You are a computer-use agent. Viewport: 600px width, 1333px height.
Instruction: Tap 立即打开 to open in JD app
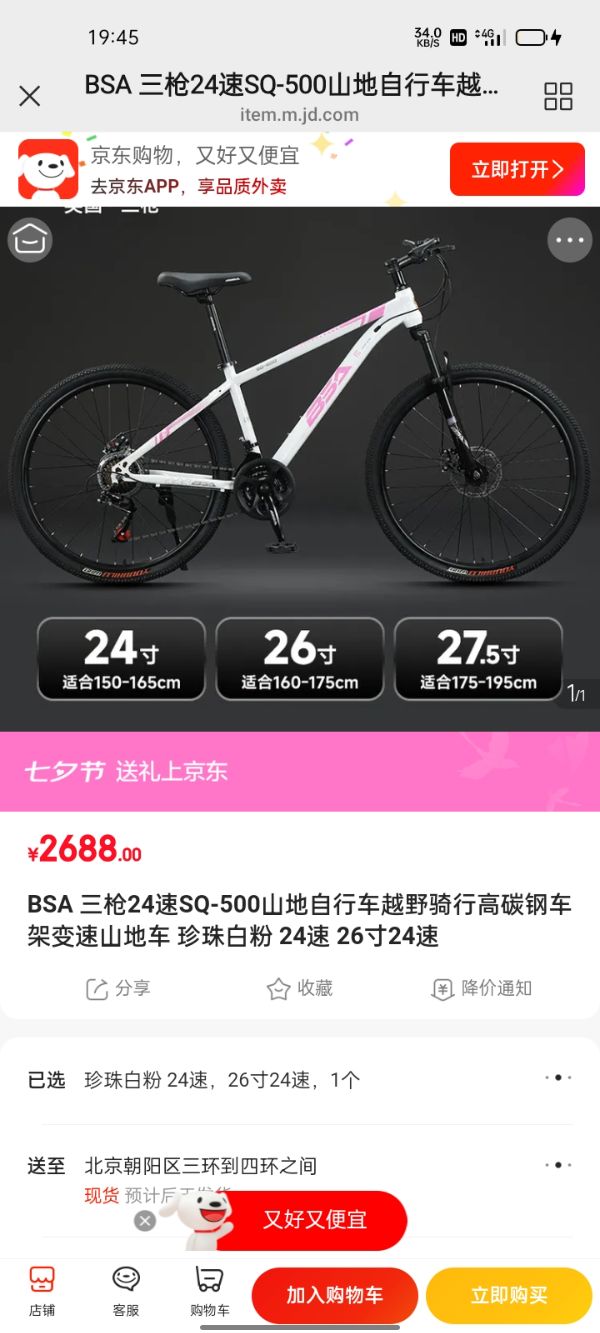click(517, 169)
